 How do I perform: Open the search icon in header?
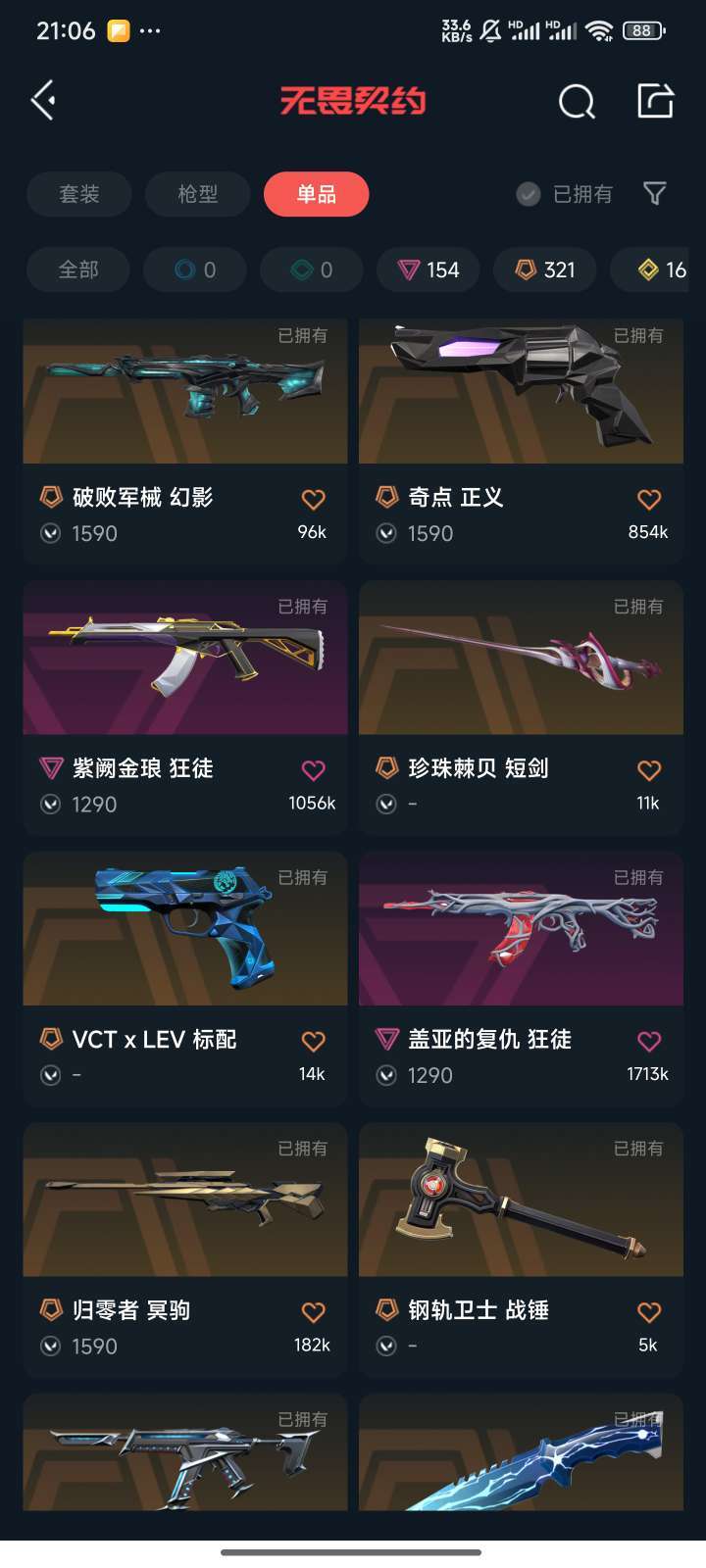577,101
